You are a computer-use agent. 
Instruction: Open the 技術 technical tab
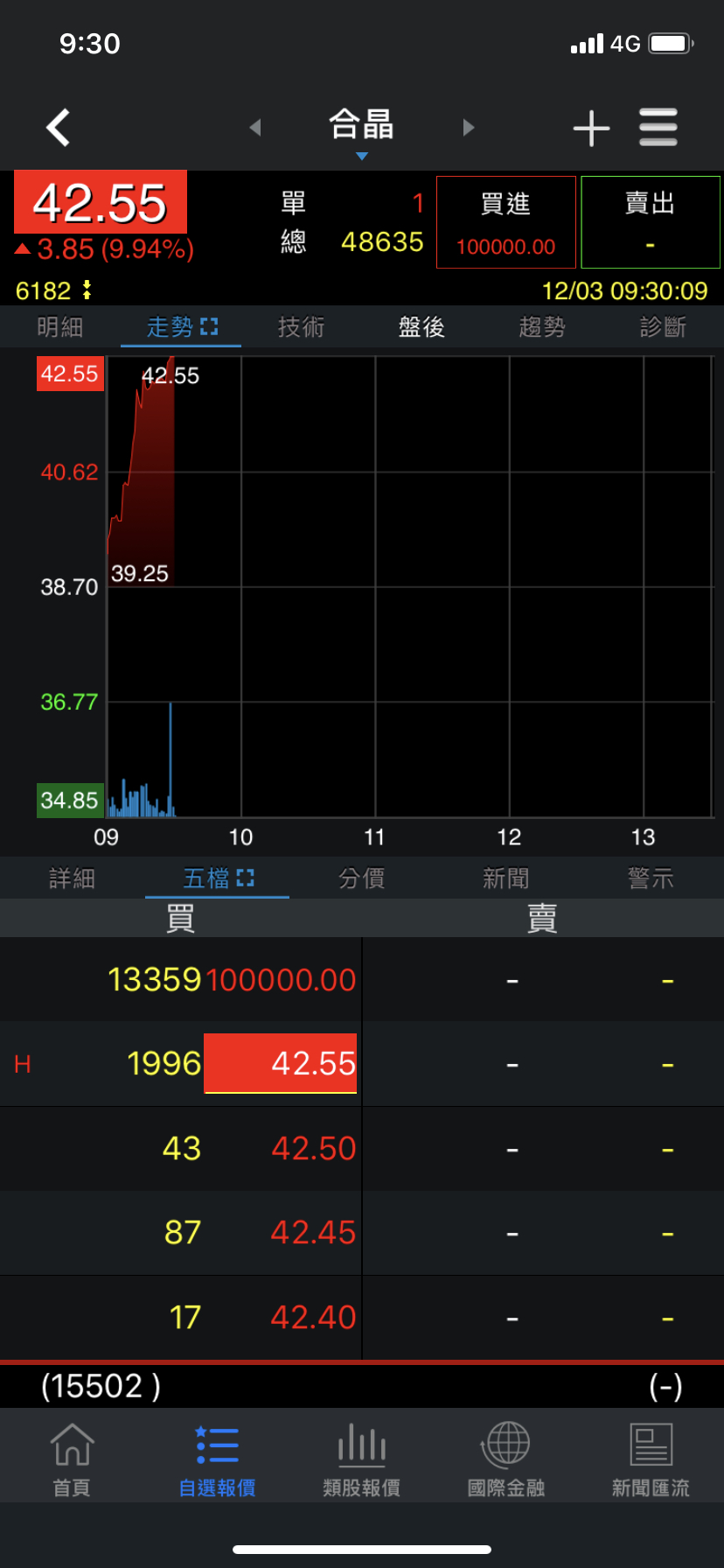click(301, 327)
